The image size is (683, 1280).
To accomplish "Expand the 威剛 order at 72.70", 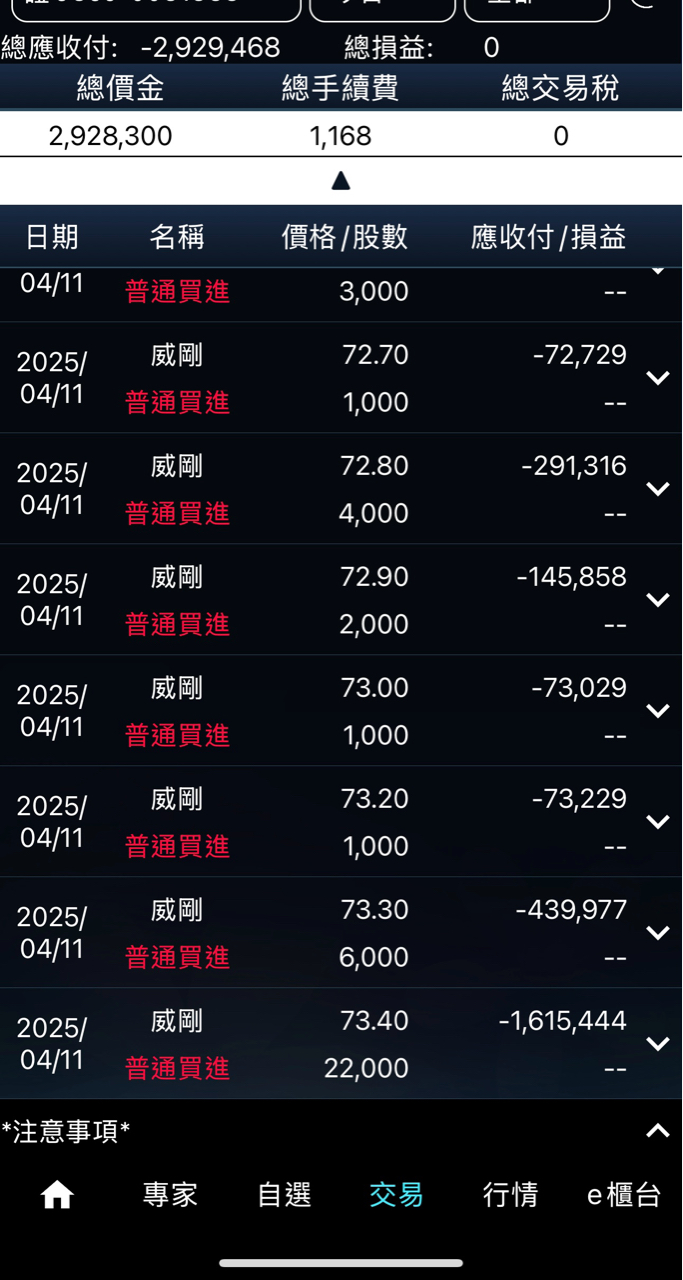I will 657,378.
